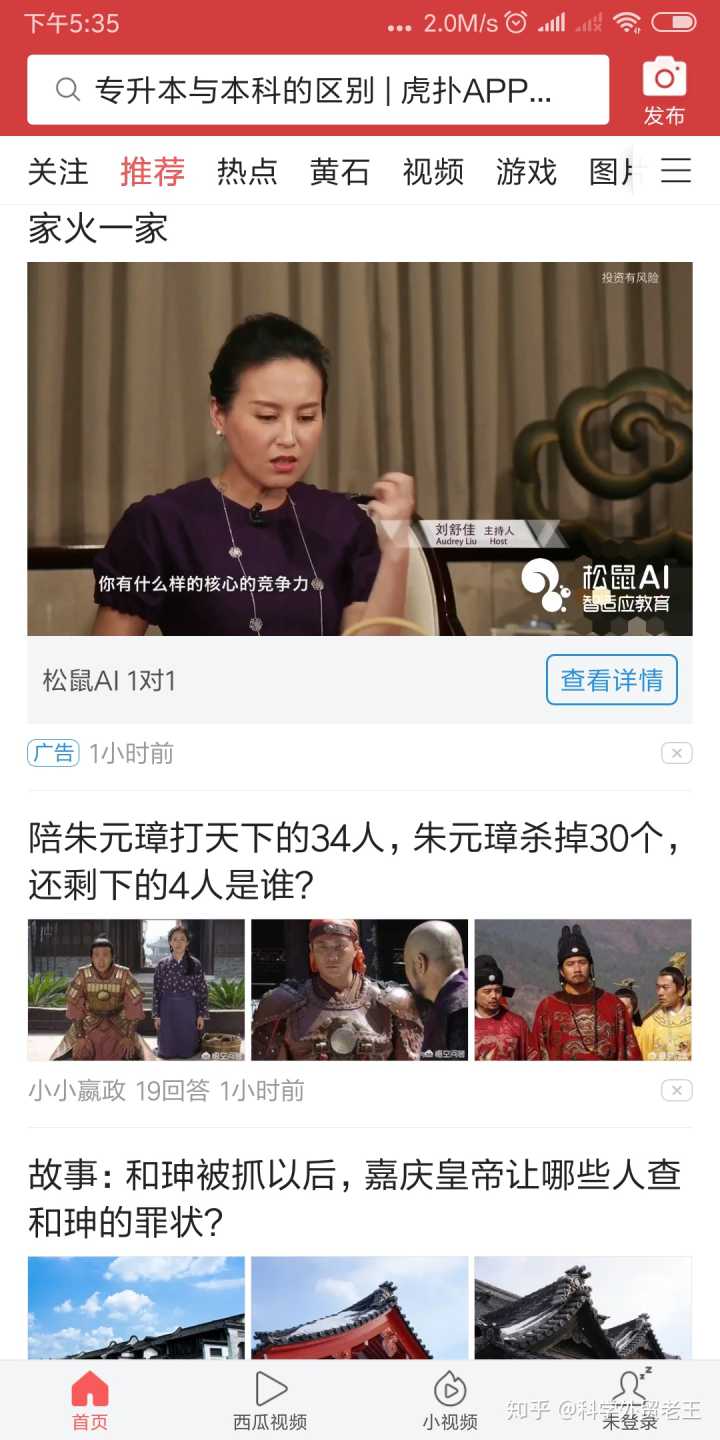
Task: Select the 推荐 tab
Action: [152, 171]
